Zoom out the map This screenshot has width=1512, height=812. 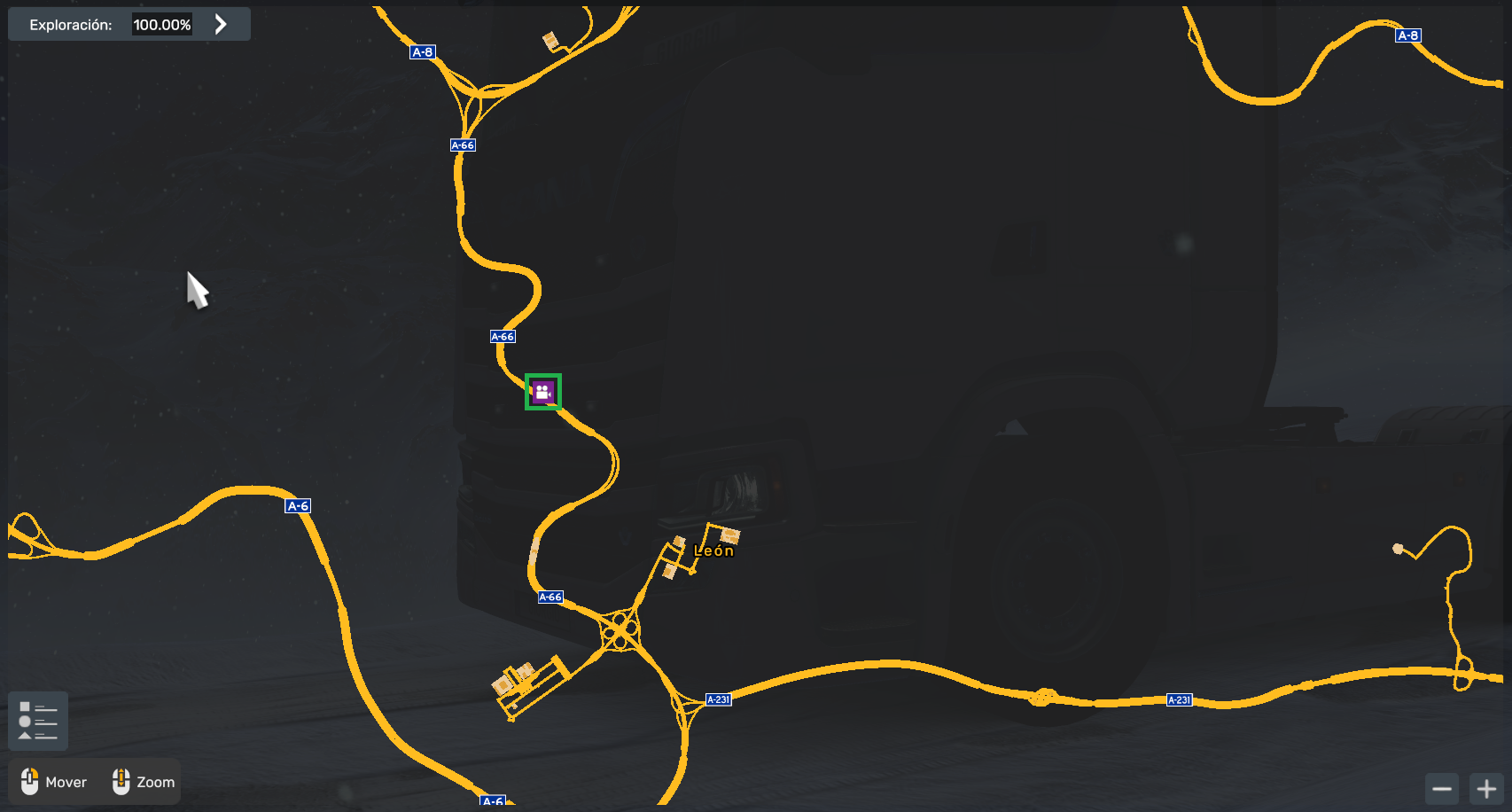pos(1442,788)
